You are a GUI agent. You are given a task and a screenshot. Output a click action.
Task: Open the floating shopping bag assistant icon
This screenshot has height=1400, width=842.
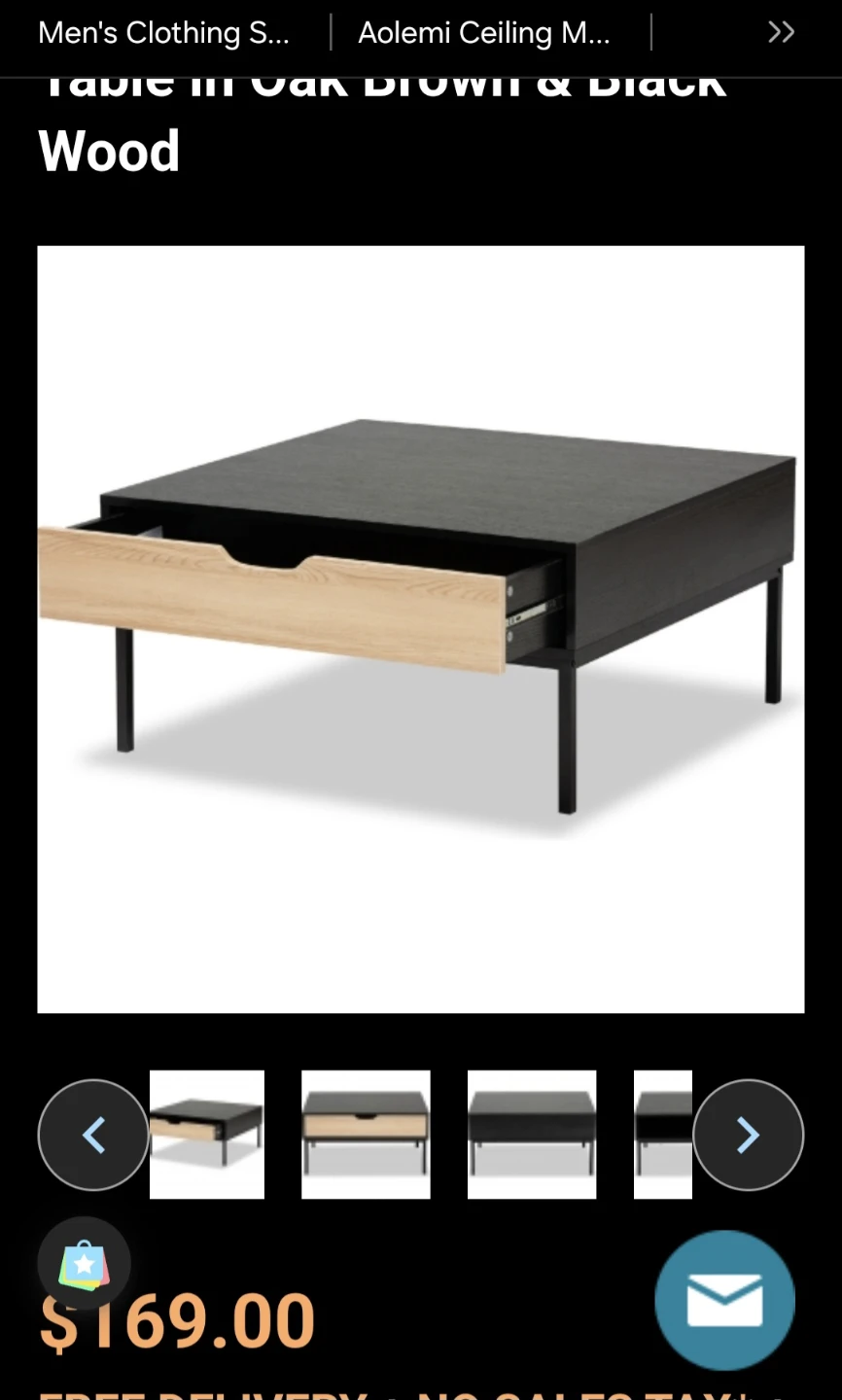tap(84, 1263)
